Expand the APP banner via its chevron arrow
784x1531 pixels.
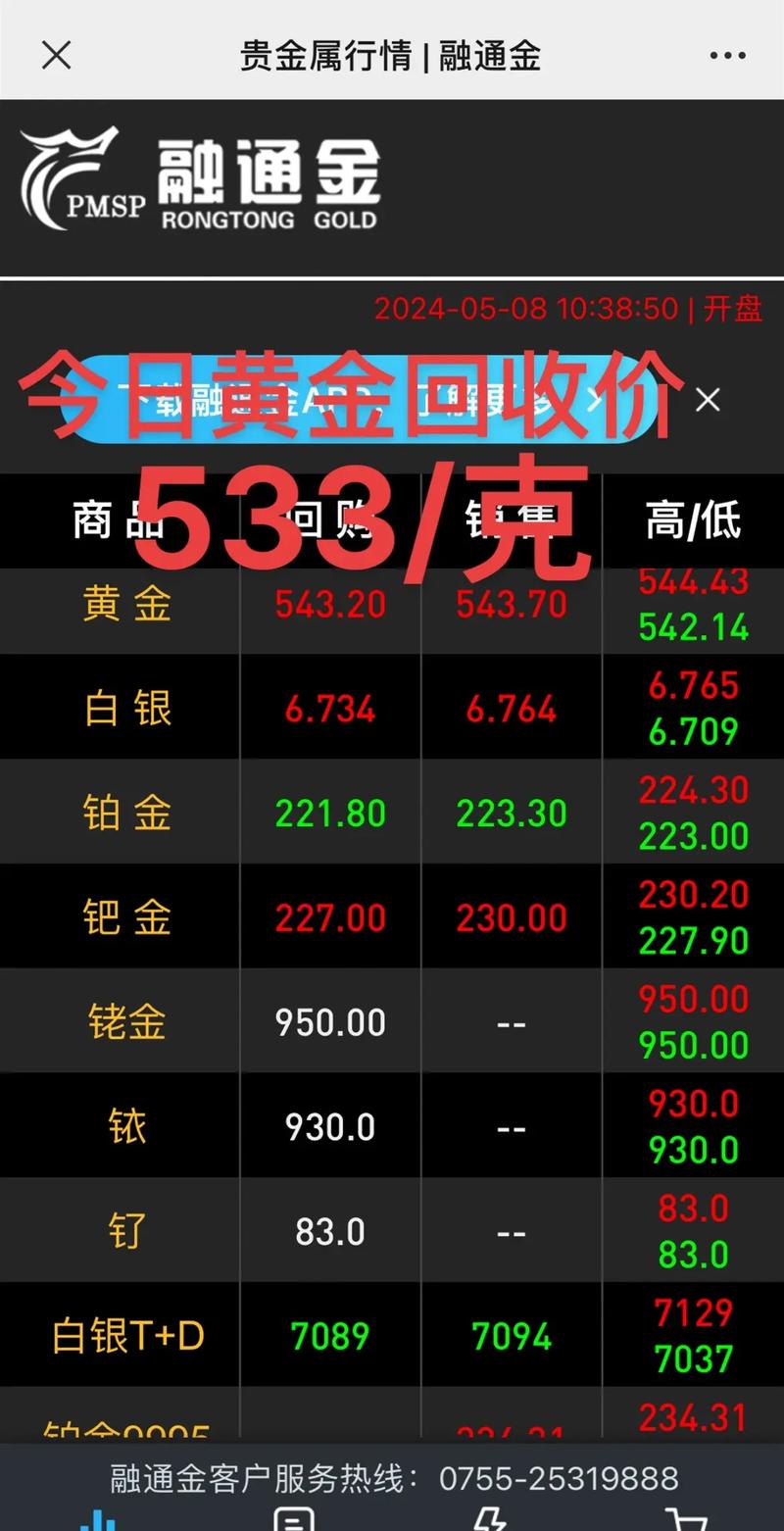pos(596,401)
